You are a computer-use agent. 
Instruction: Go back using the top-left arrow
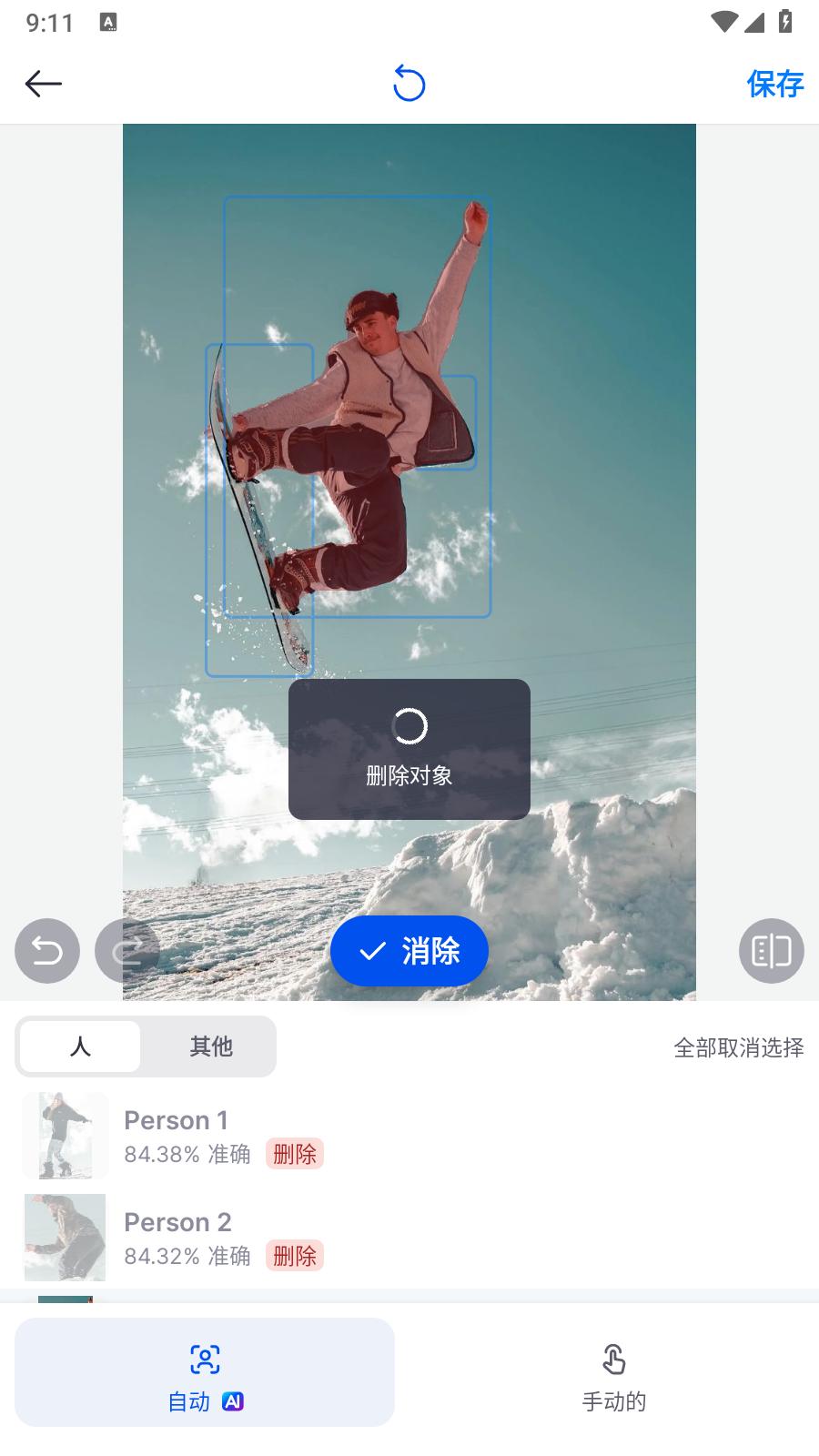click(x=43, y=84)
